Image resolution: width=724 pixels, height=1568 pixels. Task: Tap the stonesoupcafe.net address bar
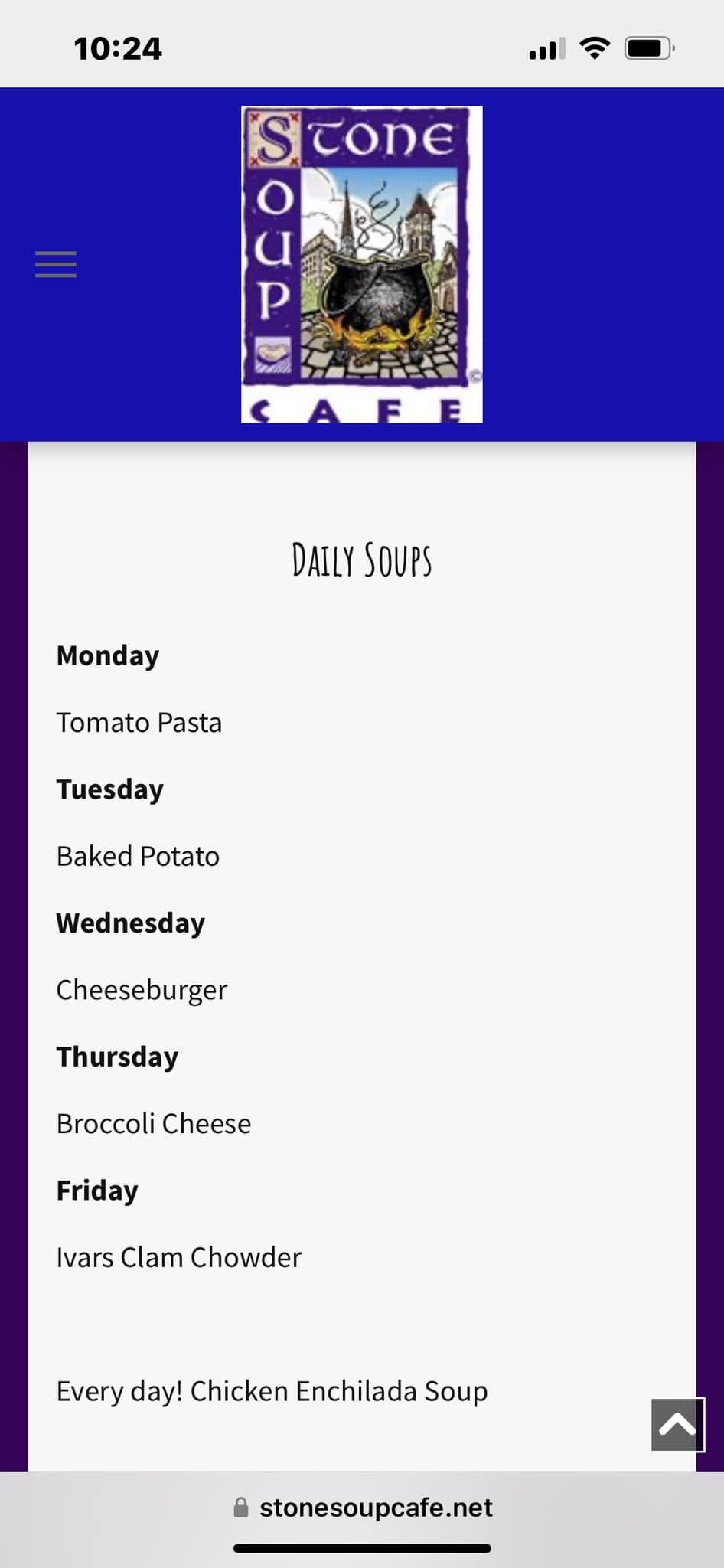pos(362,1508)
